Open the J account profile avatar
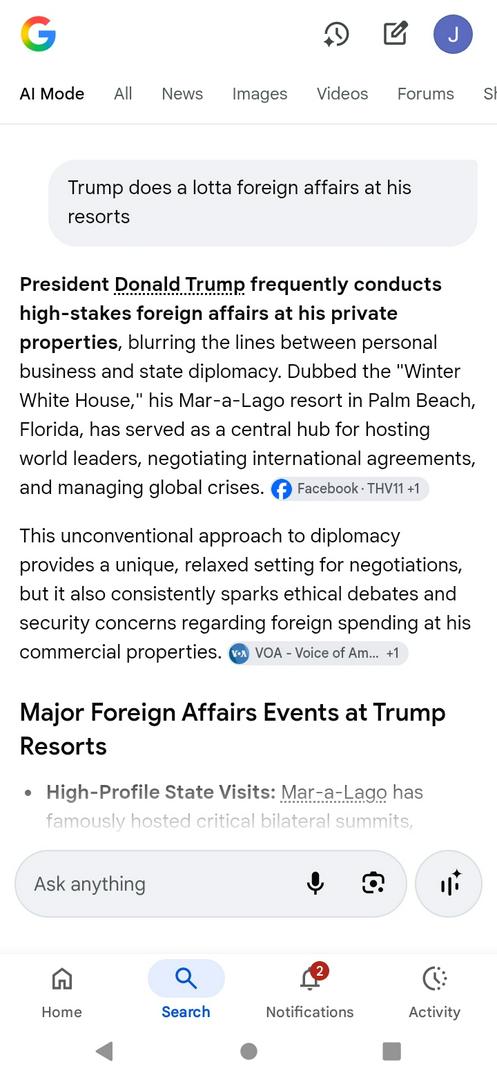The image size is (497, 1080). [x=453, y=34]
